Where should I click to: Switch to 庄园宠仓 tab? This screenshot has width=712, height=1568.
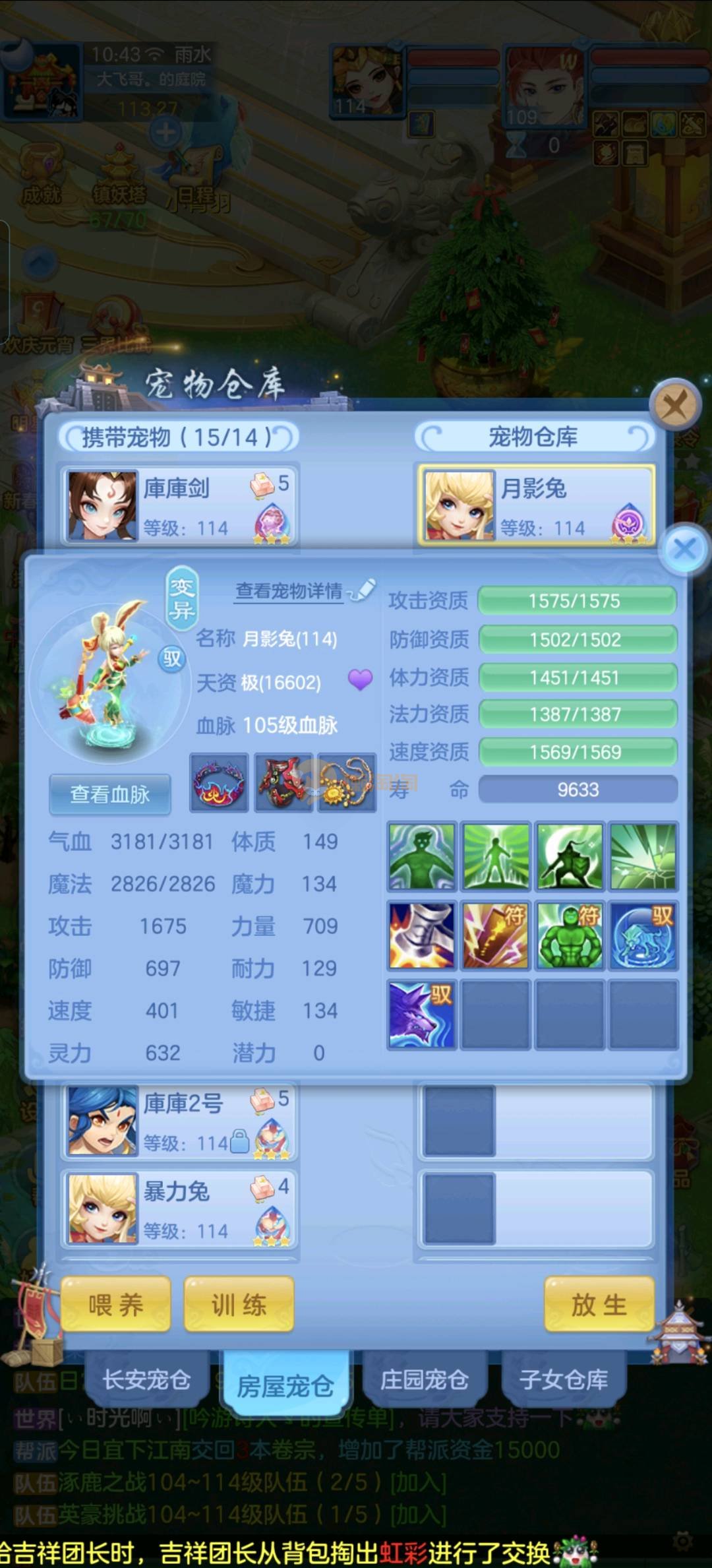tap(424, 1379)
